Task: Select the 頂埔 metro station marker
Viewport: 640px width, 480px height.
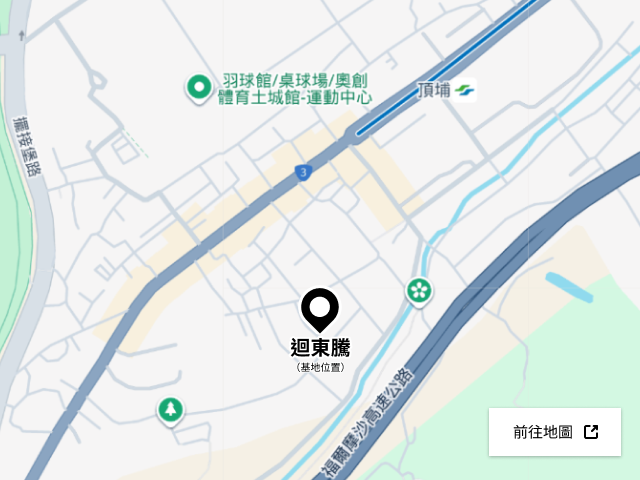Action: pos(463,90)
